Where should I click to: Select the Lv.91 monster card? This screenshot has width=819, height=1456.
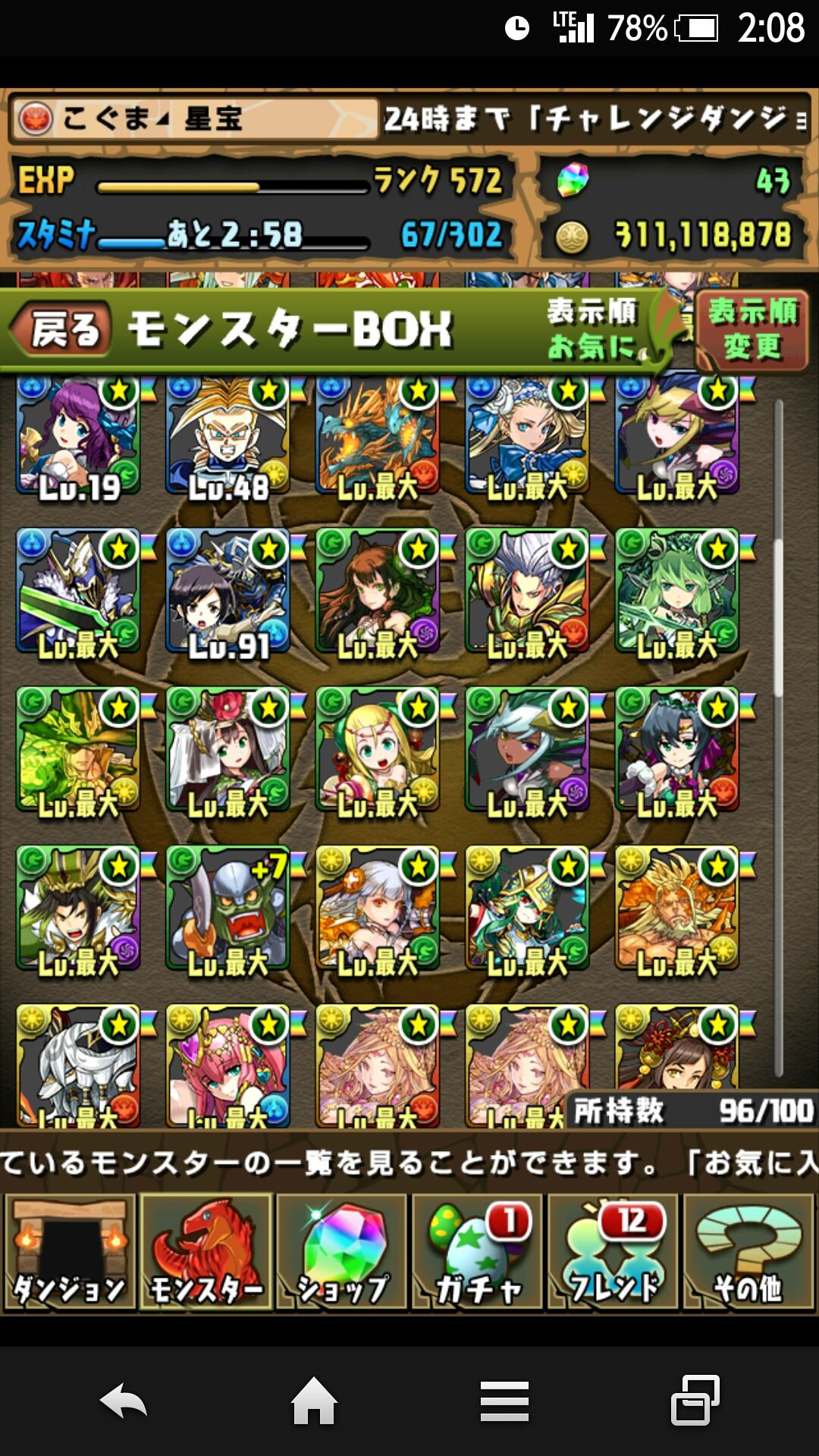(x=227, y=591)
